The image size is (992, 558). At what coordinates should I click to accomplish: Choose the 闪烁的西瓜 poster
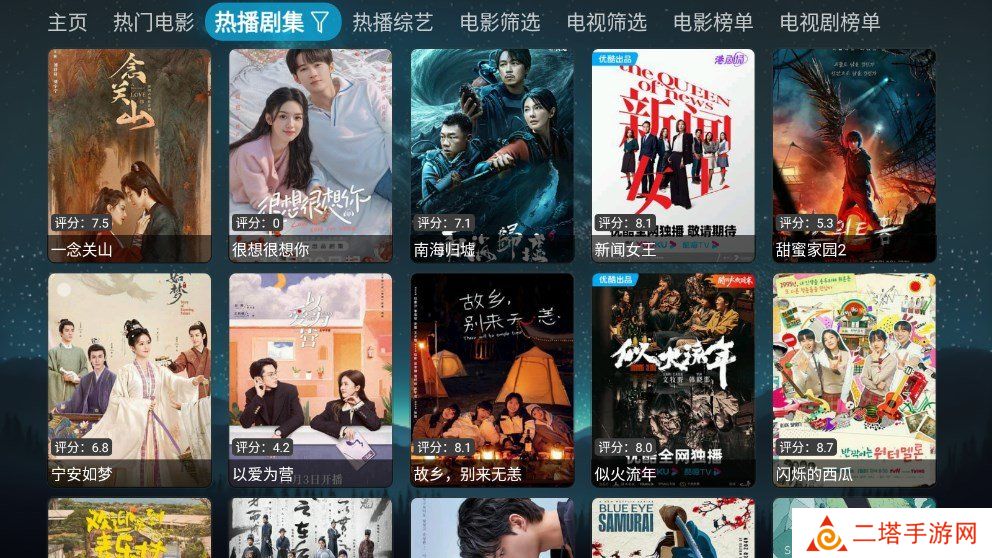(x=854, y=380)
